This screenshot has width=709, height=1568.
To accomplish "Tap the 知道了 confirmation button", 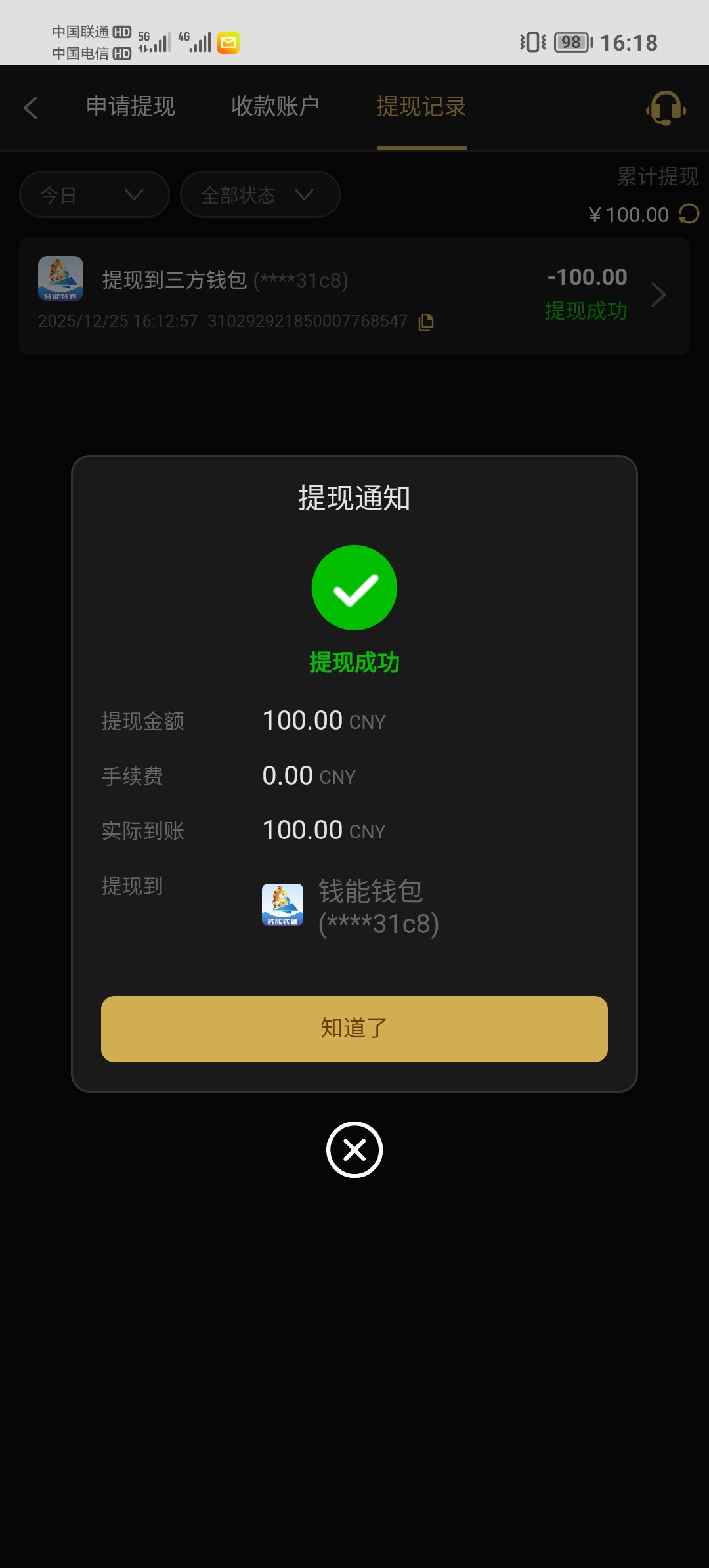I will 354,1029.
